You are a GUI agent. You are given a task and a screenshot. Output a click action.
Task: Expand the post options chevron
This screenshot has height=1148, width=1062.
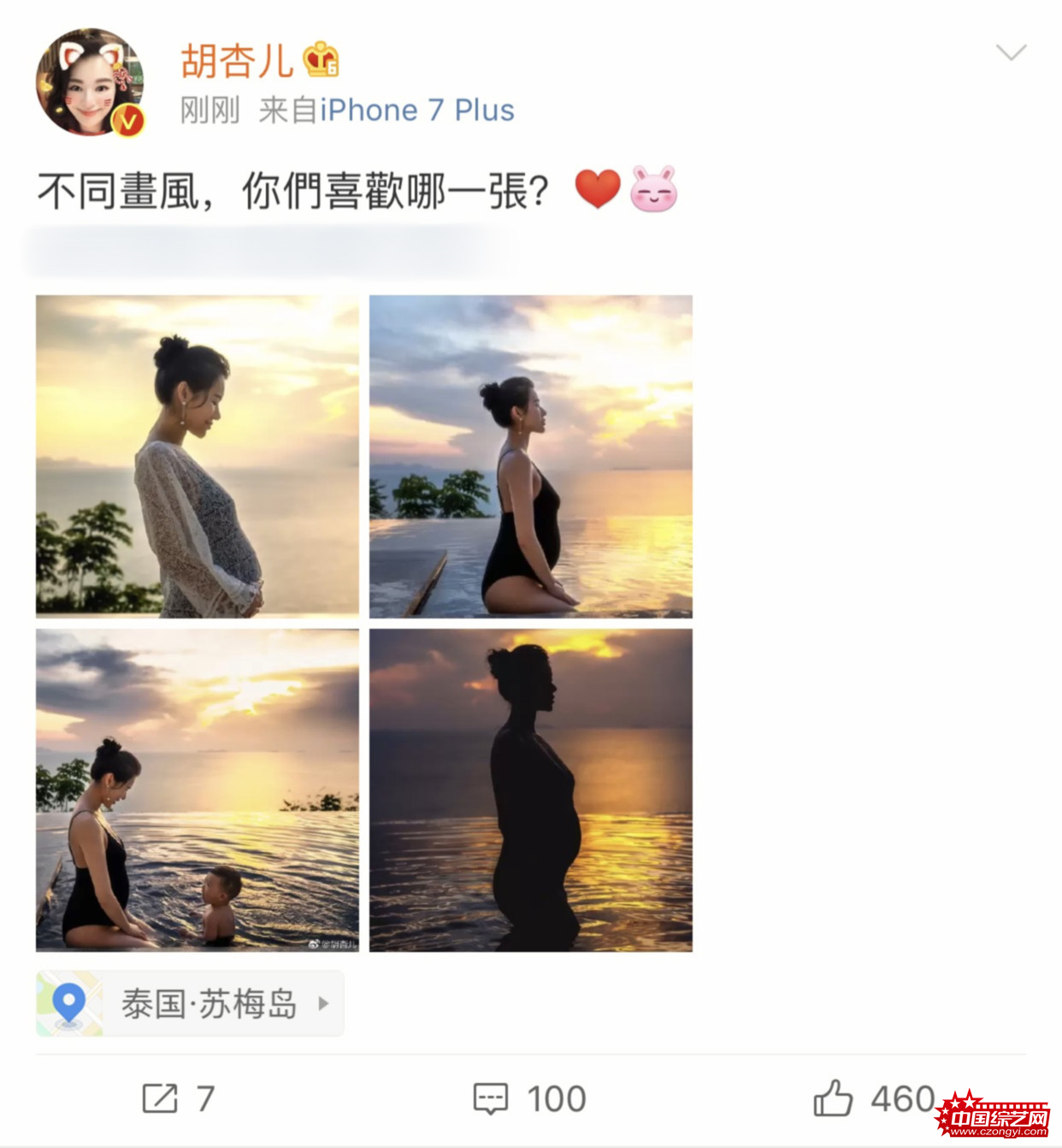[1011, 53]
